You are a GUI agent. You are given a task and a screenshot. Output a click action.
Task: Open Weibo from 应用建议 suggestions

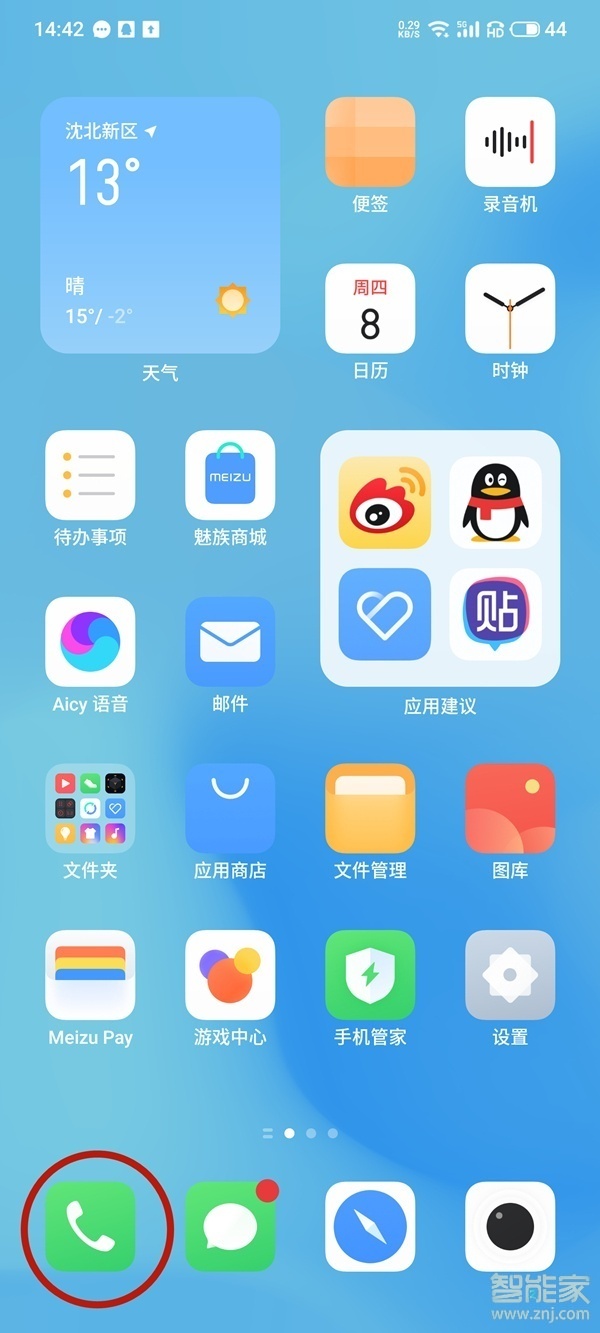coord(385,503)
